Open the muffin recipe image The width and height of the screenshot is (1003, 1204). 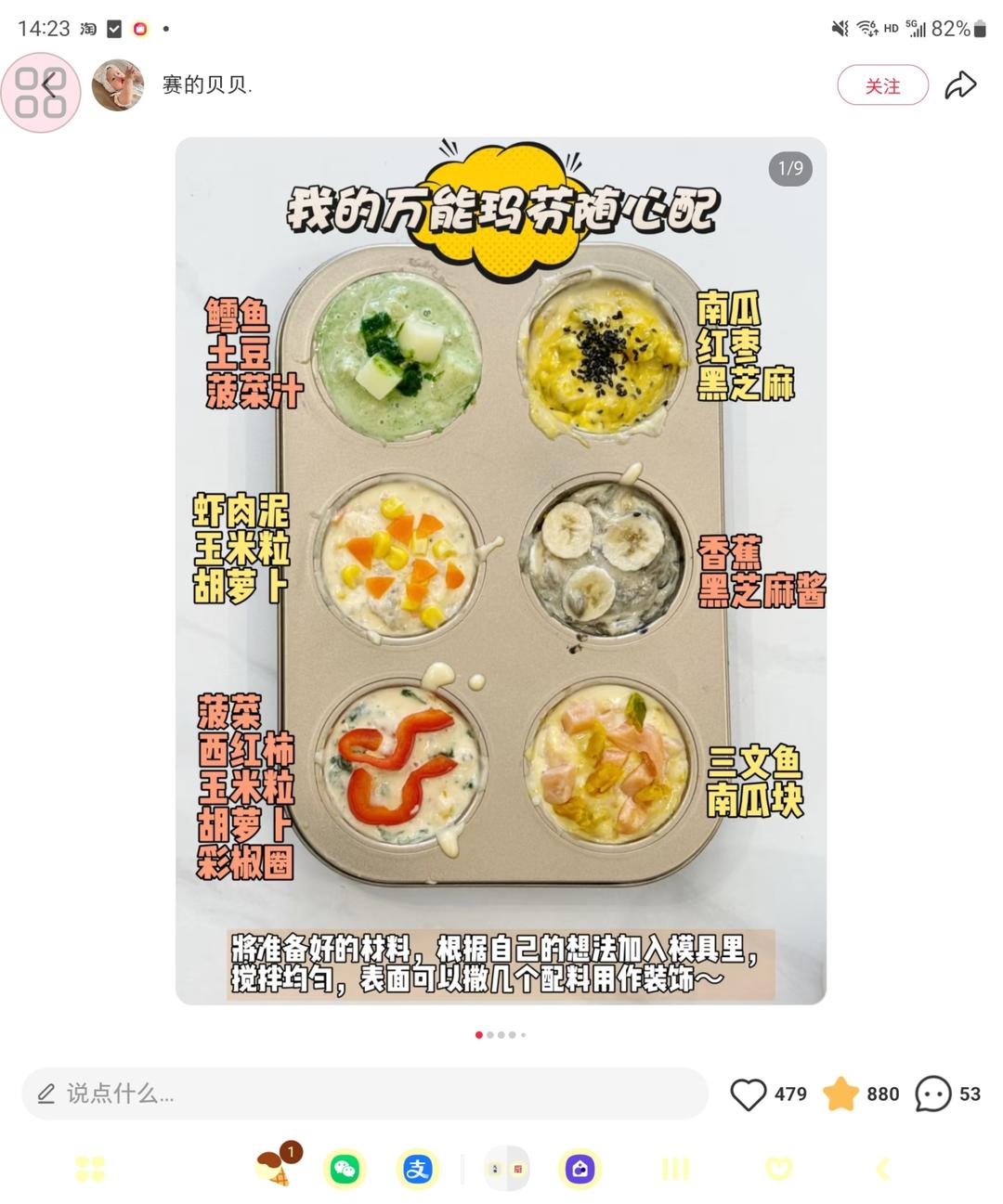click(501, 570)
